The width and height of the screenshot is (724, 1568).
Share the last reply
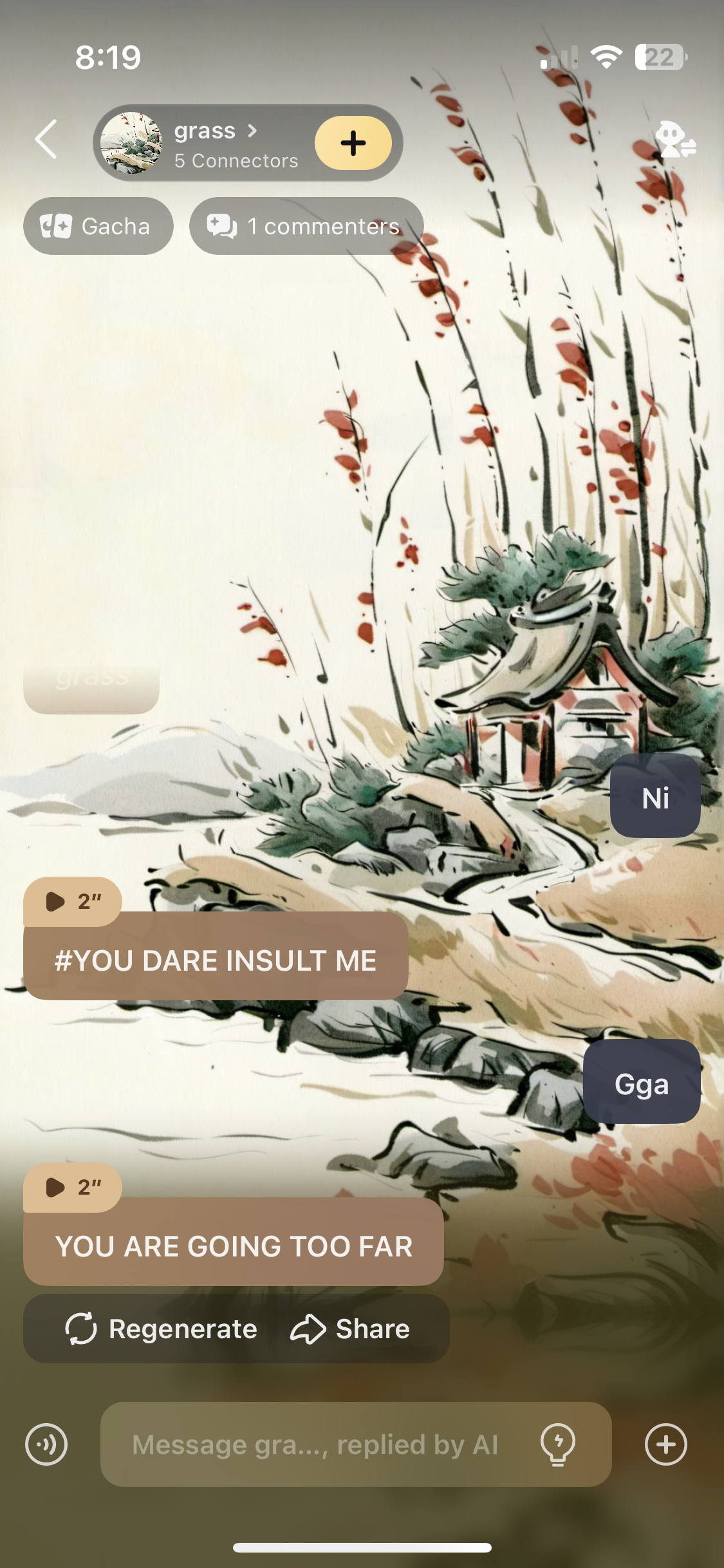351,1329
